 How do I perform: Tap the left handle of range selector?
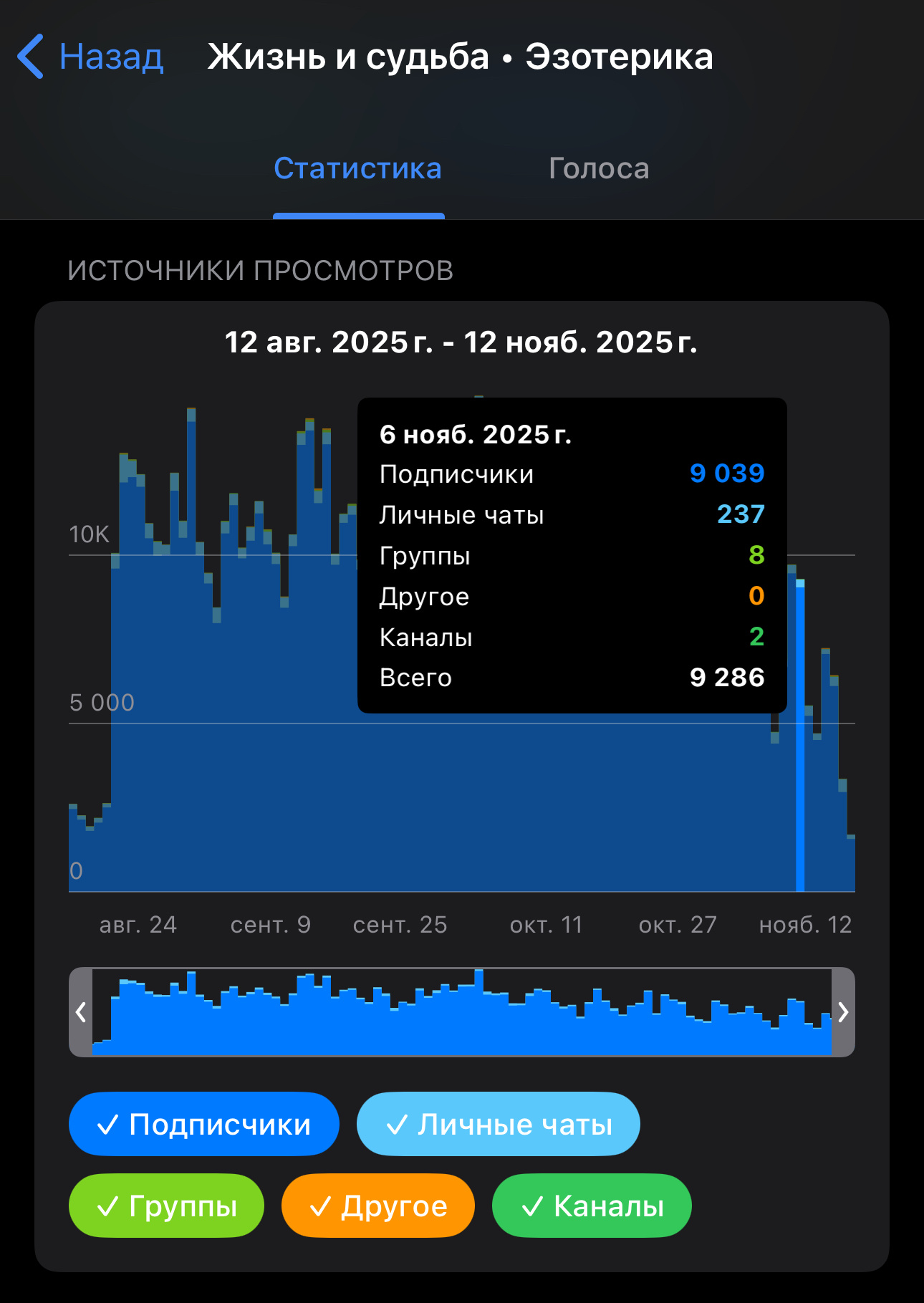coord(81,1012)
